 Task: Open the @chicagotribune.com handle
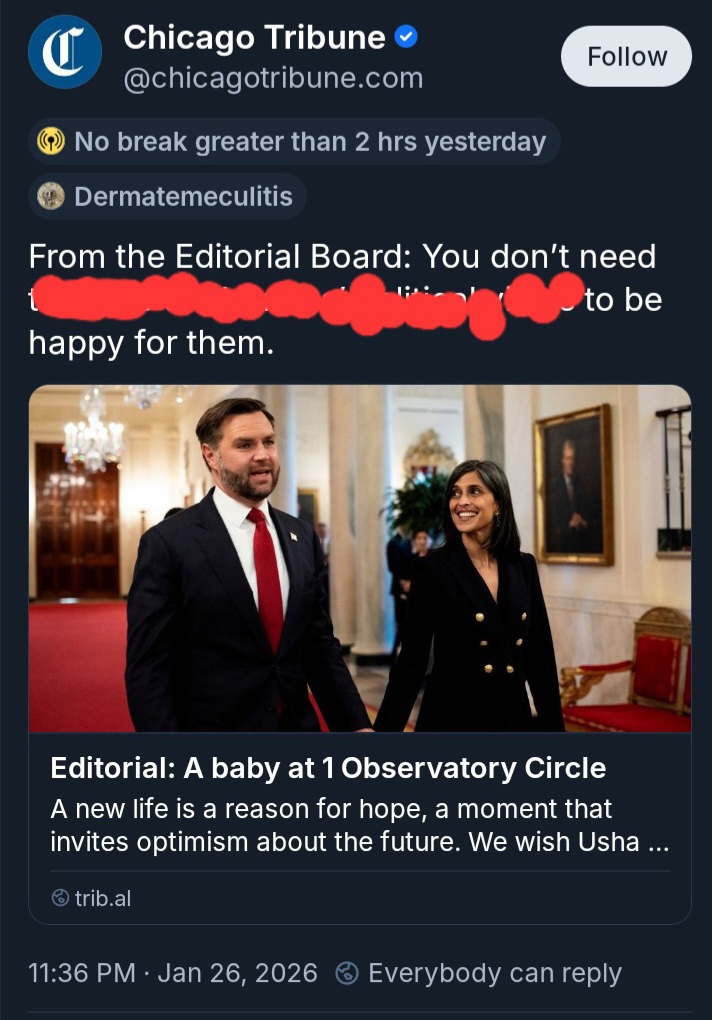[x=273, y=78]
